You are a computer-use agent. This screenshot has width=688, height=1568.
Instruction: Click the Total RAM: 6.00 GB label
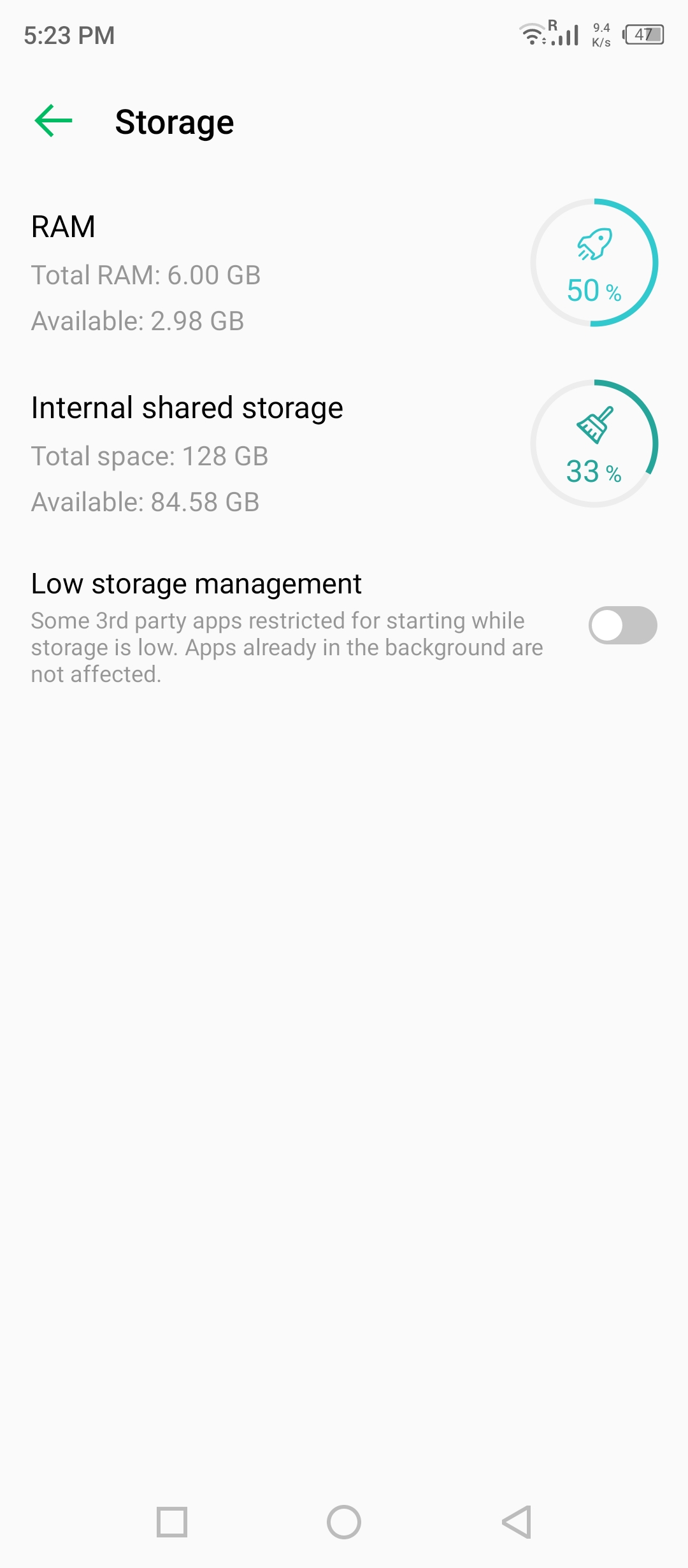tap(147, 275)
